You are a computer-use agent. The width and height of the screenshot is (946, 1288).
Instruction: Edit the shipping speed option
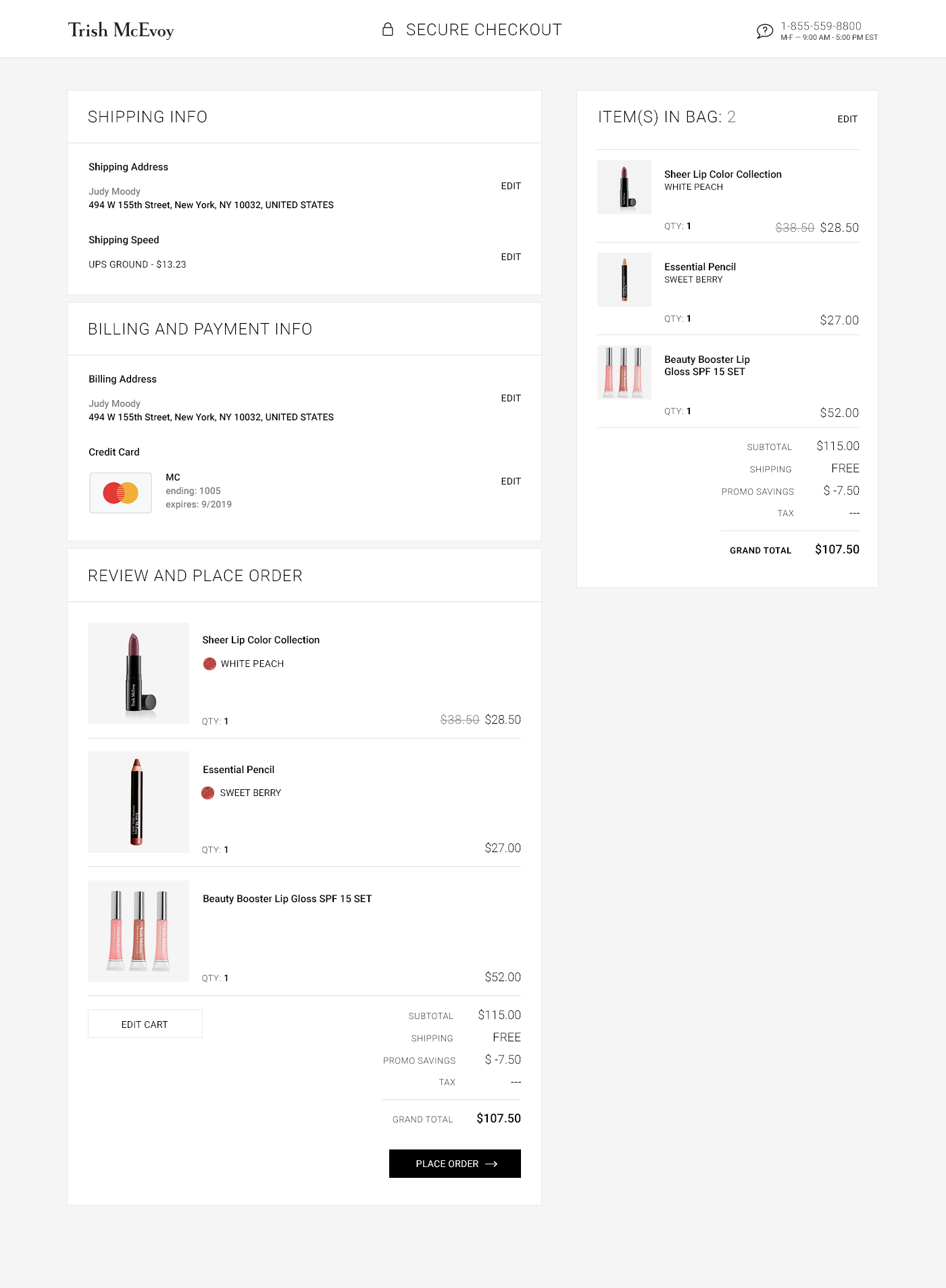(511, 257)
